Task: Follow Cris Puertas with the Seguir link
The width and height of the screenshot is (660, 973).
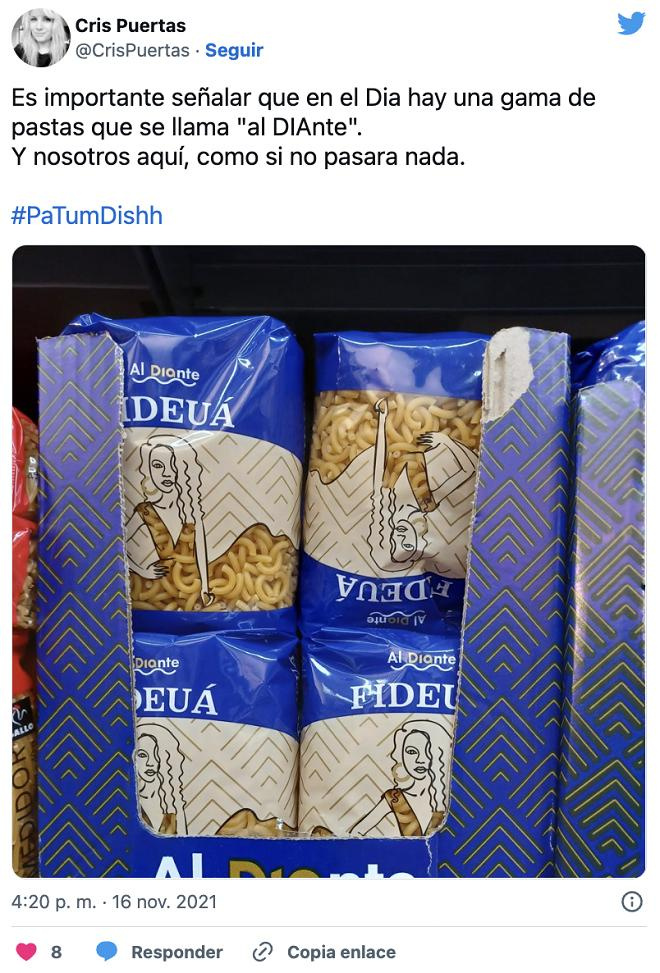Action: tap(234, 50)
